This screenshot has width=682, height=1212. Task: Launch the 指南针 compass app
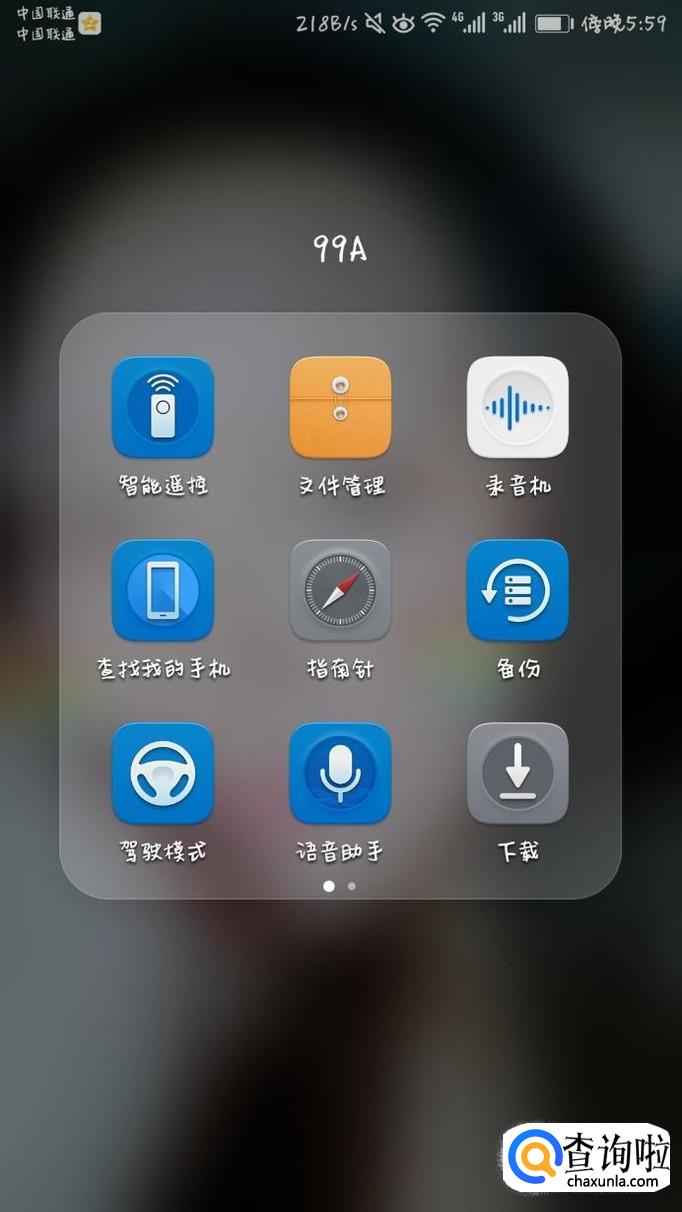[x=340, y=590]
